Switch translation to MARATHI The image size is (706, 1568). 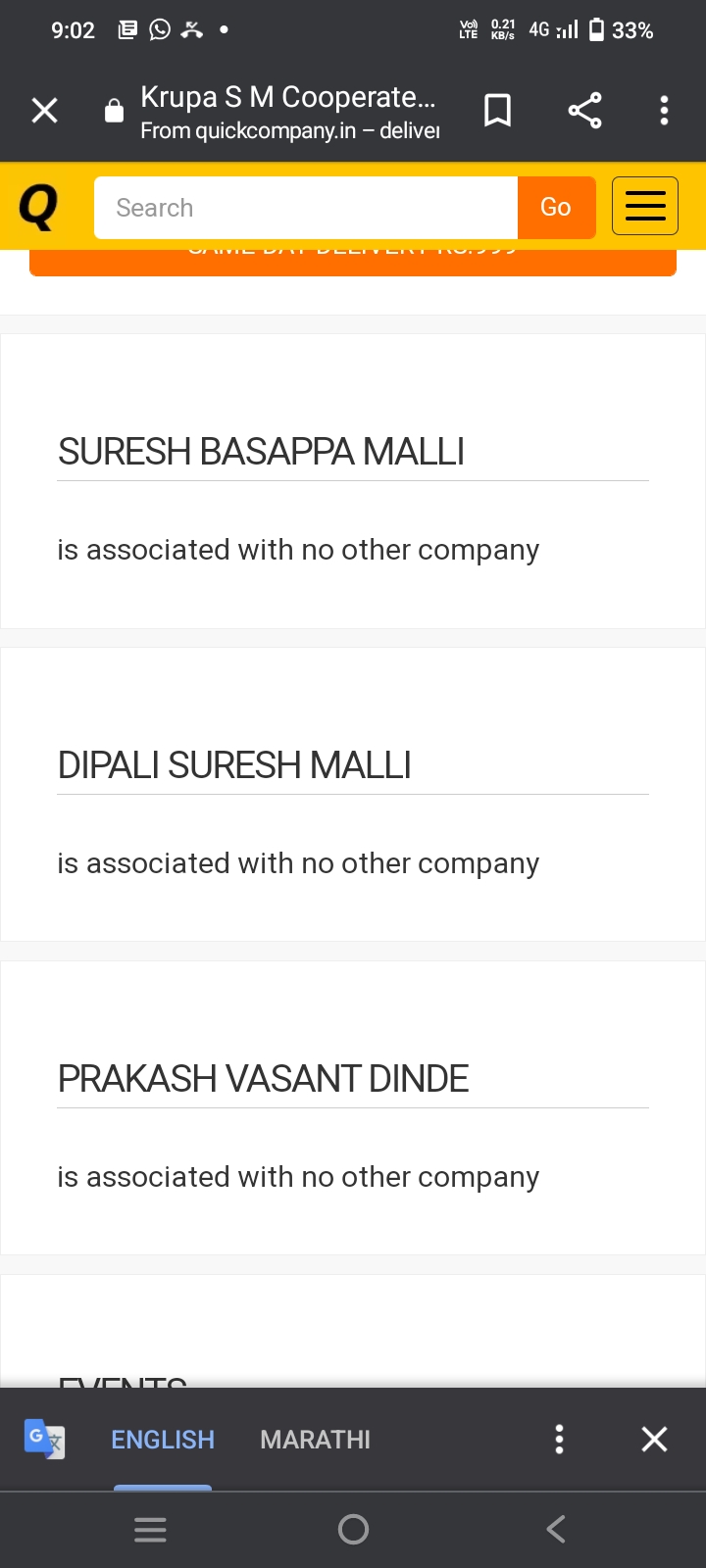click(x=315, y=1440)
